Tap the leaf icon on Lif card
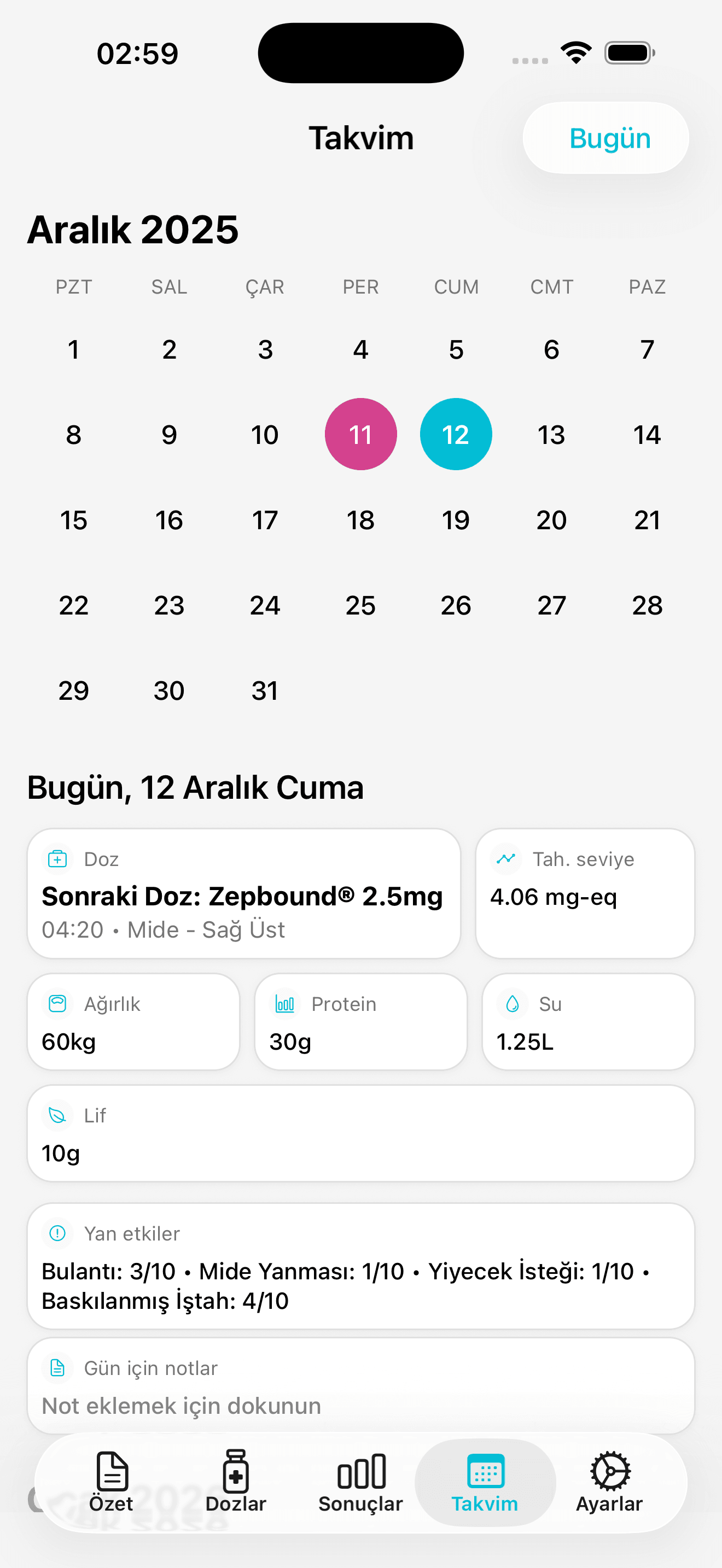The image size is (722, 1568). pos(57,1115)
